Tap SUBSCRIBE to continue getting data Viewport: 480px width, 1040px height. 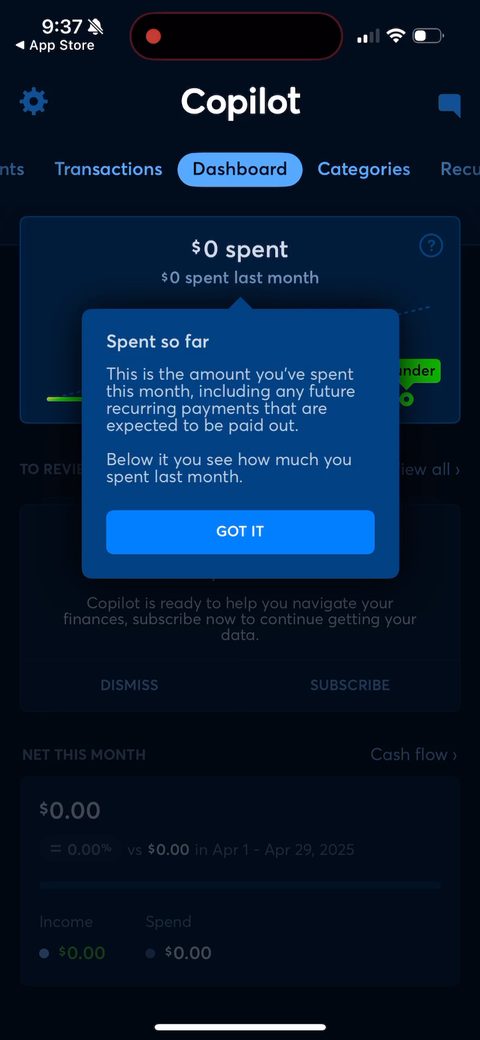coord(350,685)
